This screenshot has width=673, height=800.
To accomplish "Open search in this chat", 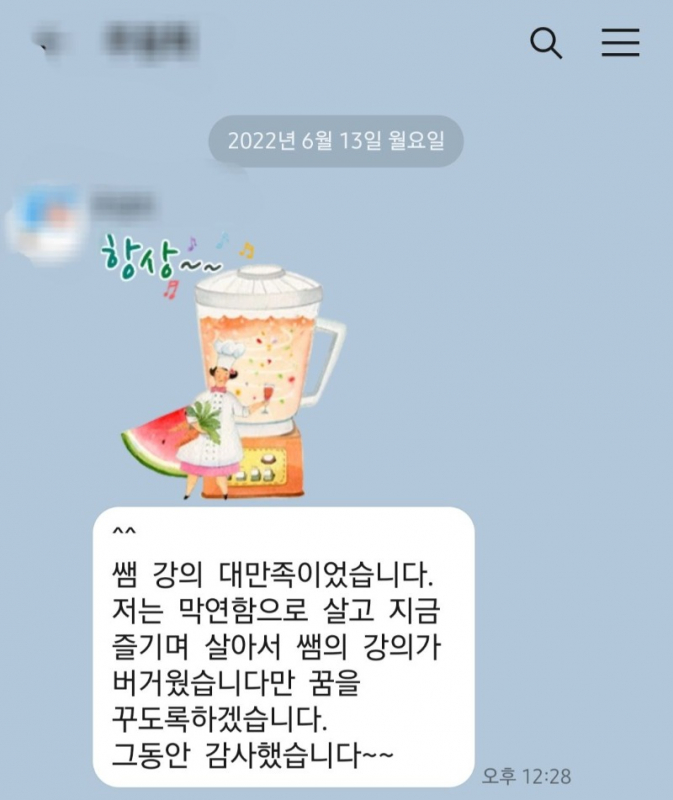I will [545, 43].
